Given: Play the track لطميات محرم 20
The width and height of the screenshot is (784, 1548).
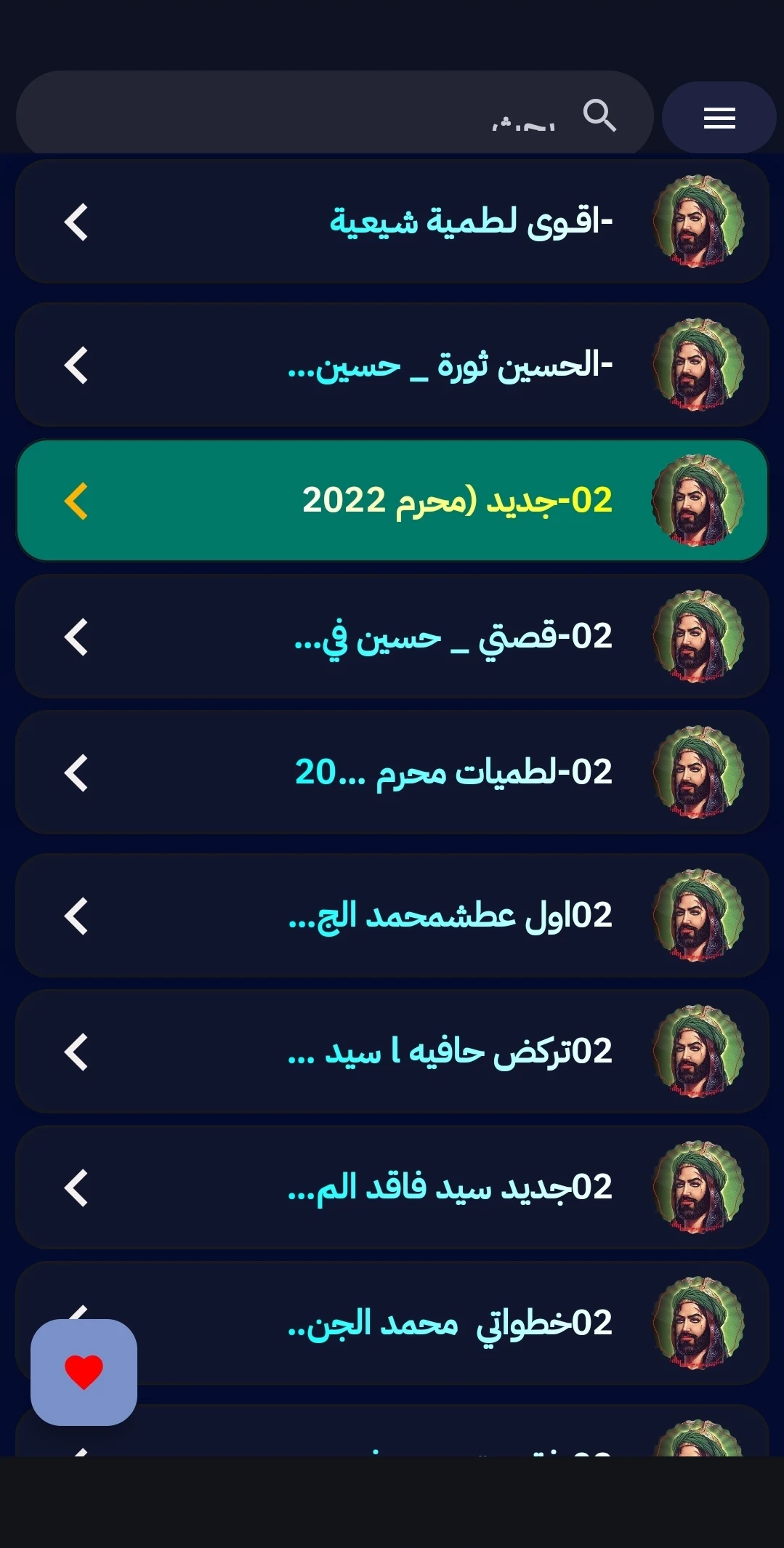Looking at the screenshot, I should click(x=392, y=773).
